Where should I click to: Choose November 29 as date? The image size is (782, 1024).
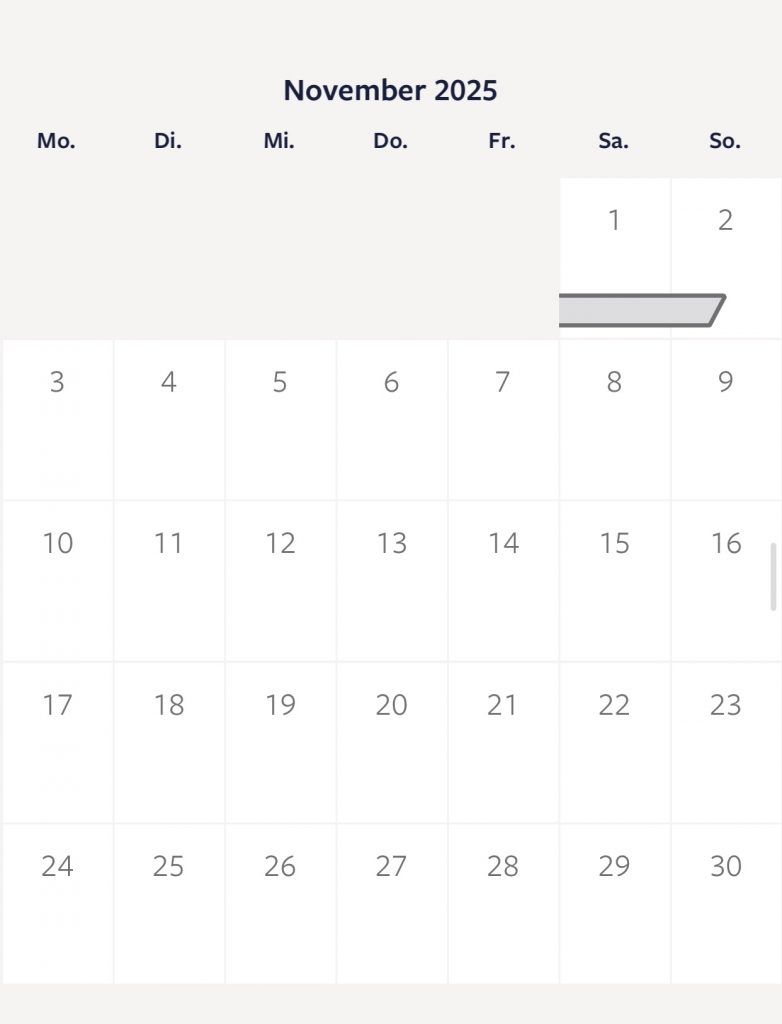(614, 903)
